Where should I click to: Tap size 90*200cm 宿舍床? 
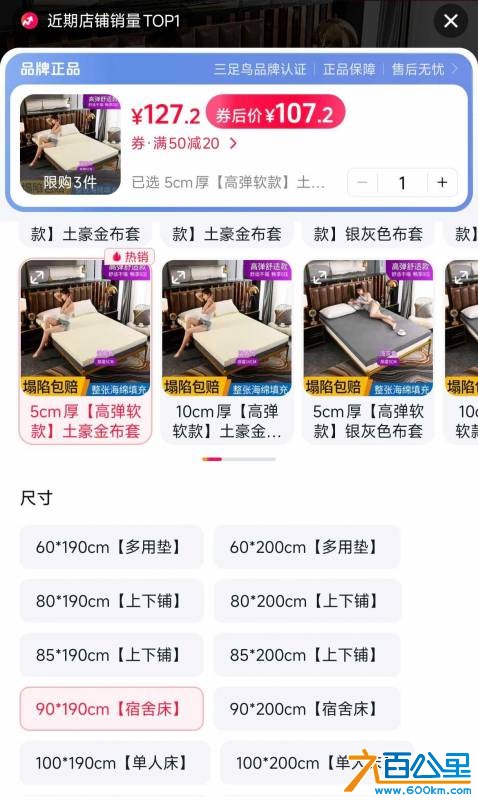click(x=307, y=709)
